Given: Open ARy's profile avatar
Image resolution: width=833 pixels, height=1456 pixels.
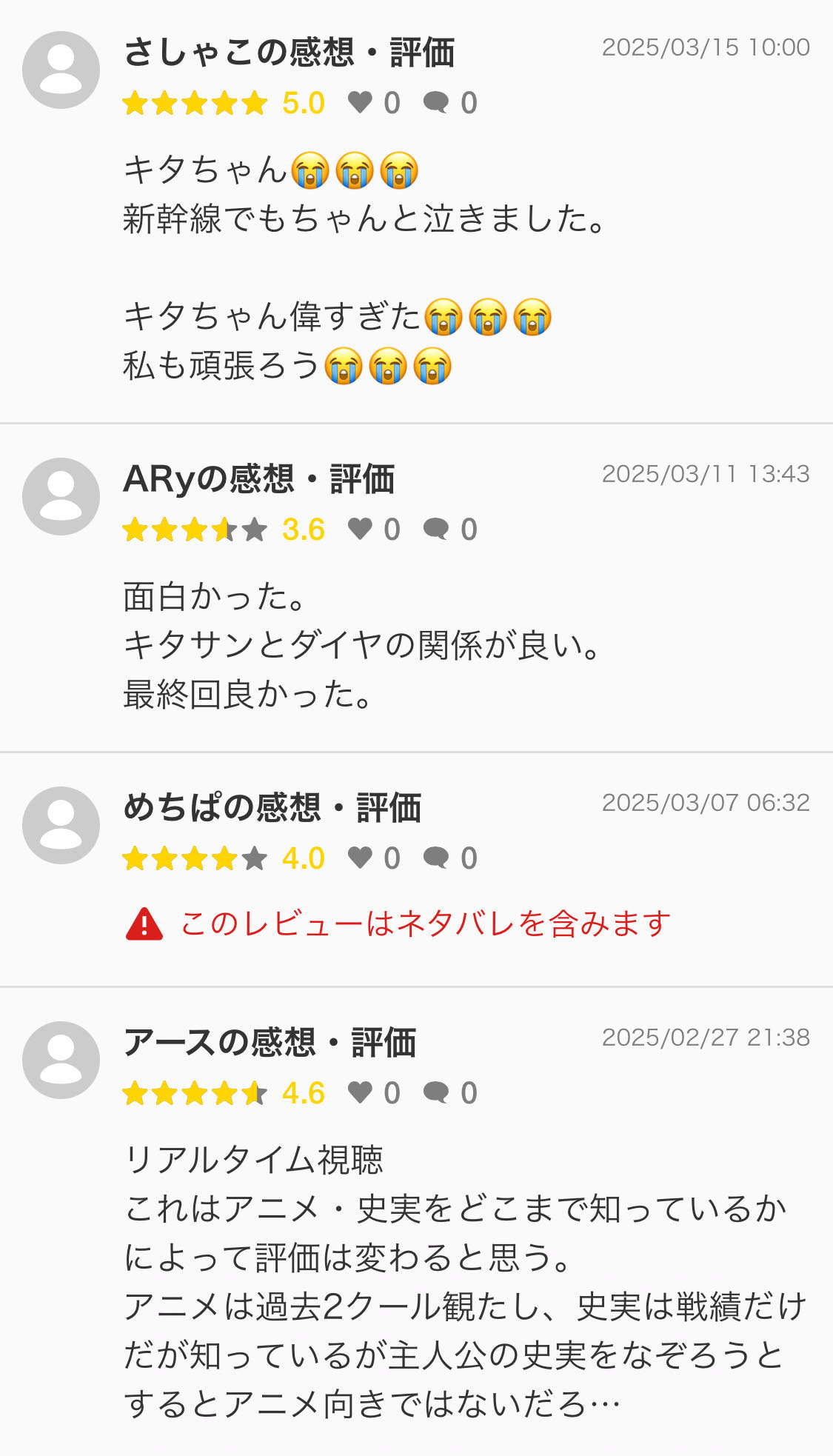Looking at the screenshot, I should [x=61, y=496].
